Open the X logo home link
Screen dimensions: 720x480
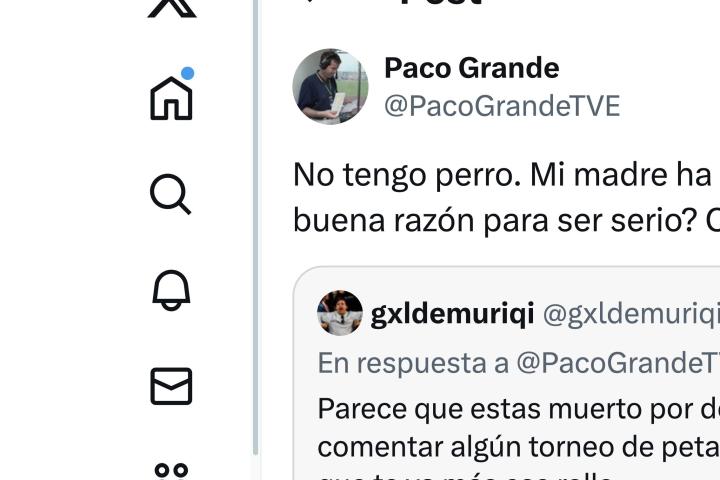coord(171,6)
